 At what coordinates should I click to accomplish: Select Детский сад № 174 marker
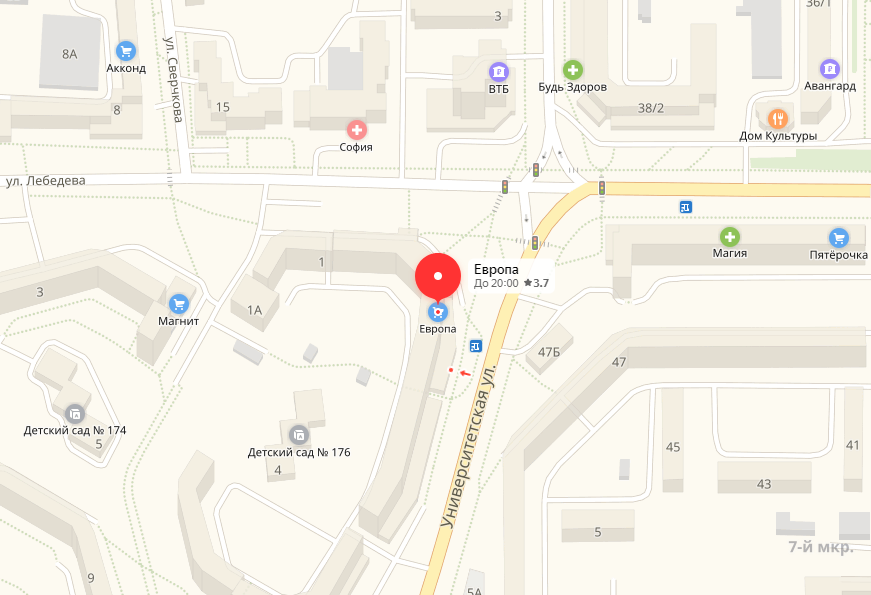click(75, 413)
